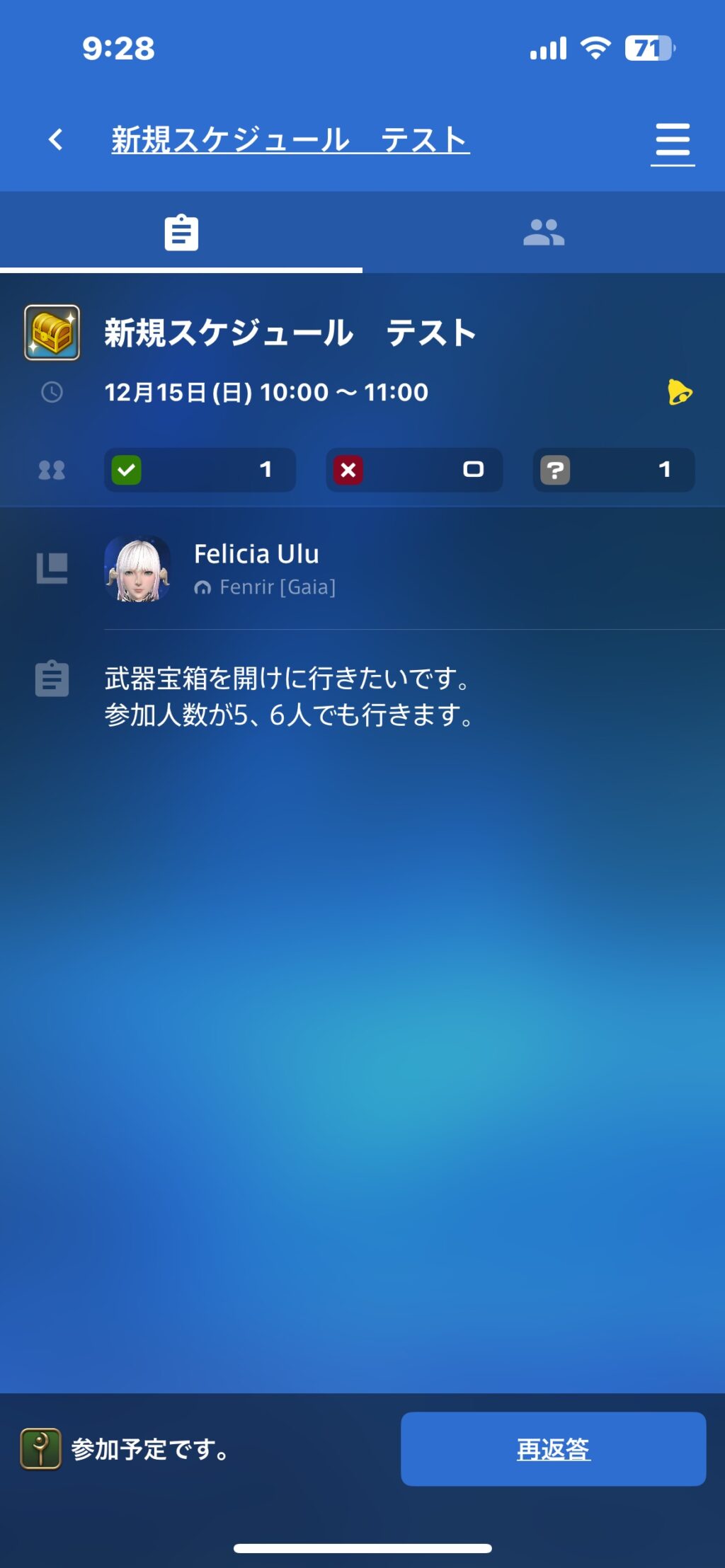The height and width of the screenshot is (1568, 725).
Task: Go back with the top-left arrow
Action: (56, 139)
